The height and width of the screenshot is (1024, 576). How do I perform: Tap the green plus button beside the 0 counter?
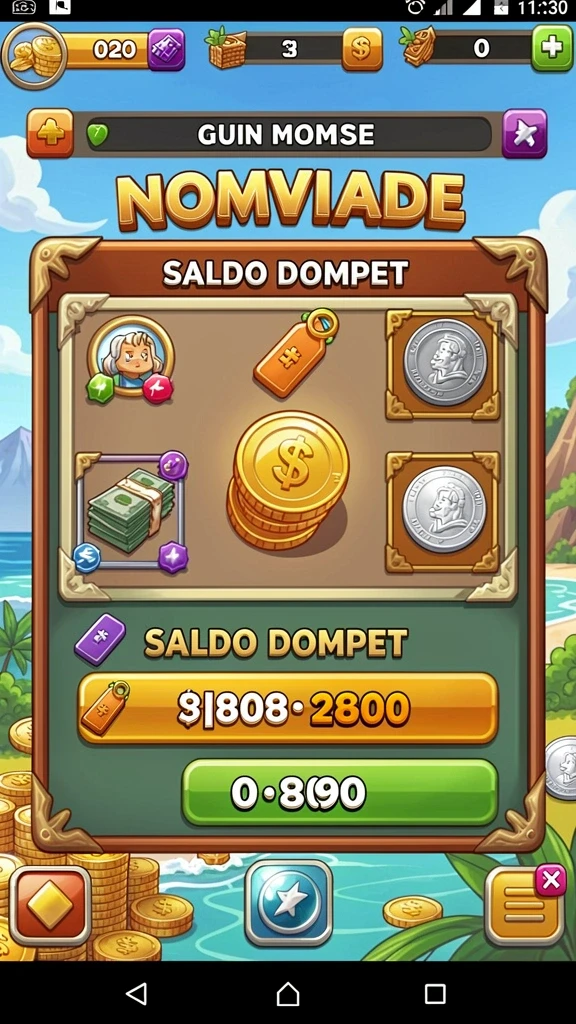[552, 48]
